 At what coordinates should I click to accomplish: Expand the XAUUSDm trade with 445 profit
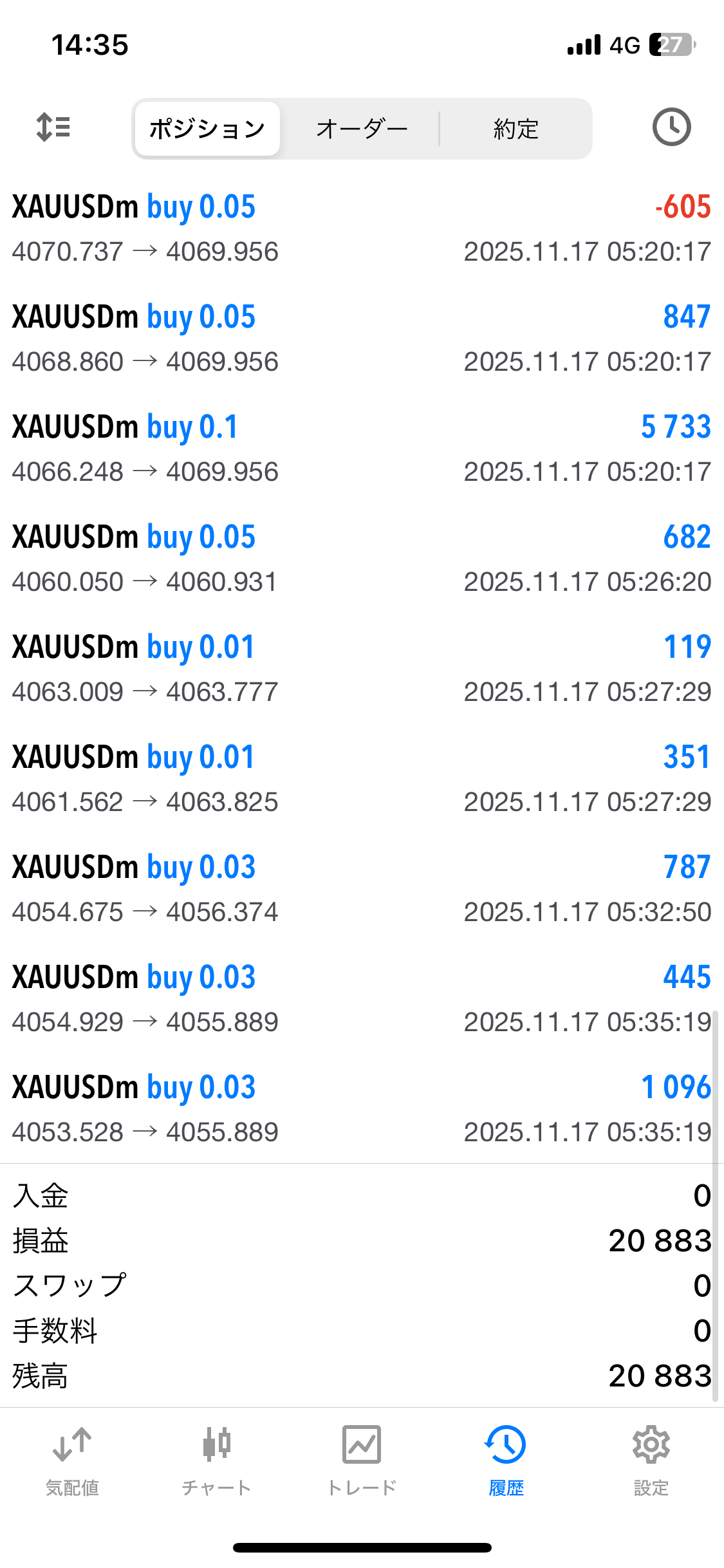click(x=362, y=999)
